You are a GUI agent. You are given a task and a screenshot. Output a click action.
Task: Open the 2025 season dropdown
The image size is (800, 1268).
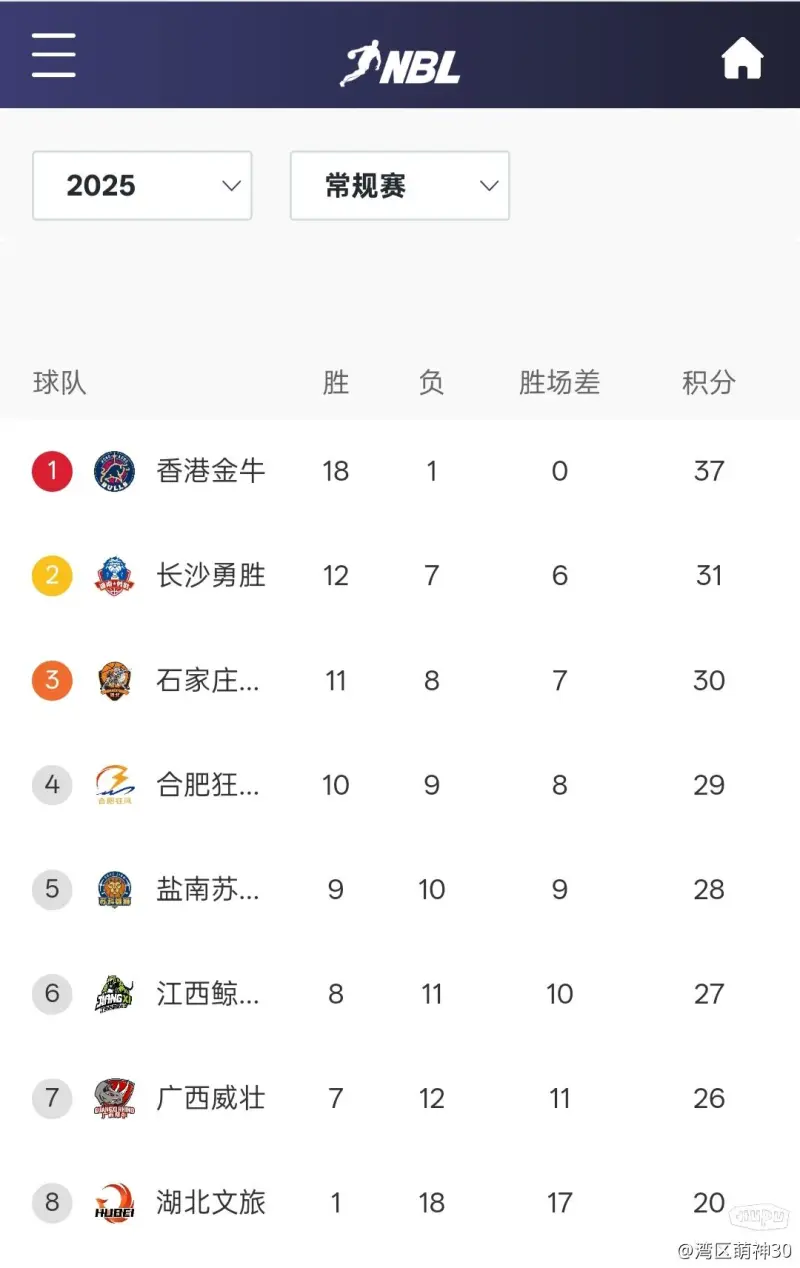141,185
